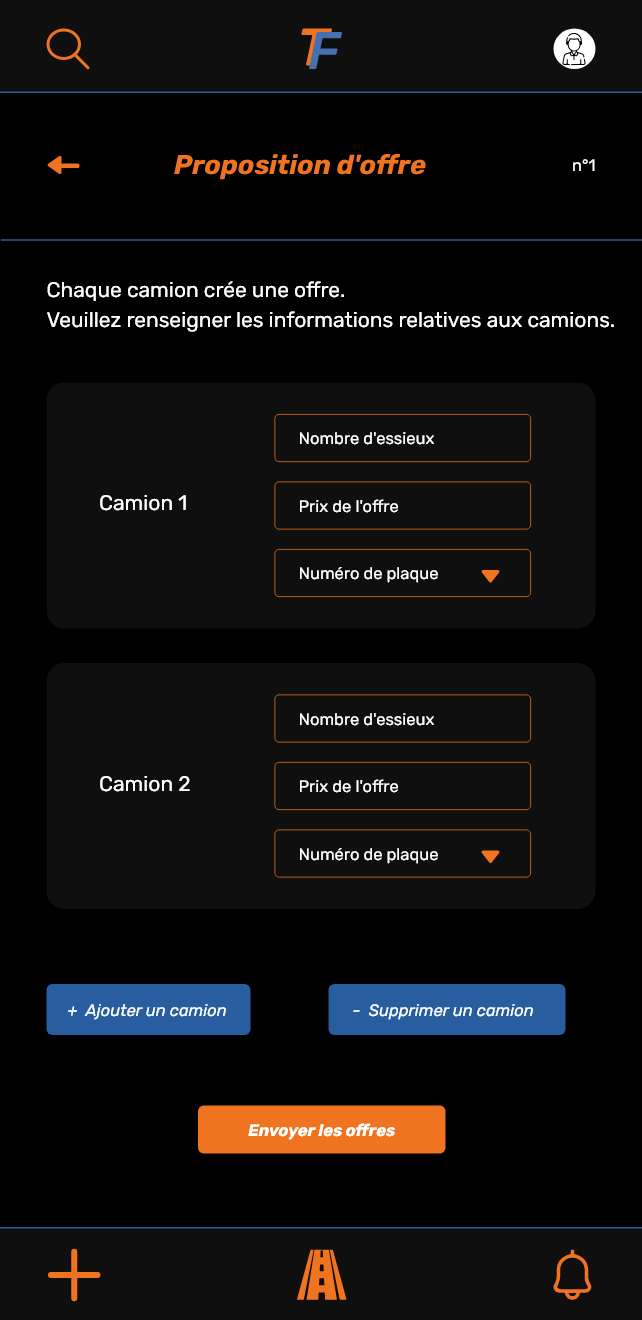The width and height of the screenshot is (642, 1320).
Task: Tap Prix de l'offre field for Camion 2
Action: (402, 786)
